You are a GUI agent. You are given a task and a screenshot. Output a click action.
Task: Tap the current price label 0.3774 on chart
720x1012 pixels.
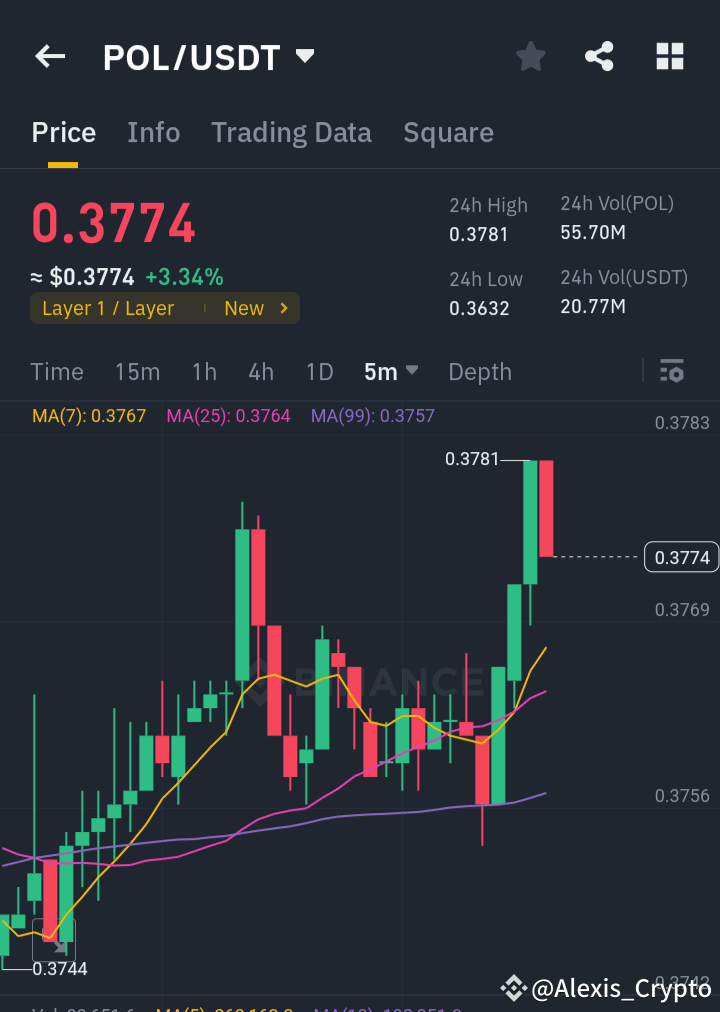(x=681, y=557)
